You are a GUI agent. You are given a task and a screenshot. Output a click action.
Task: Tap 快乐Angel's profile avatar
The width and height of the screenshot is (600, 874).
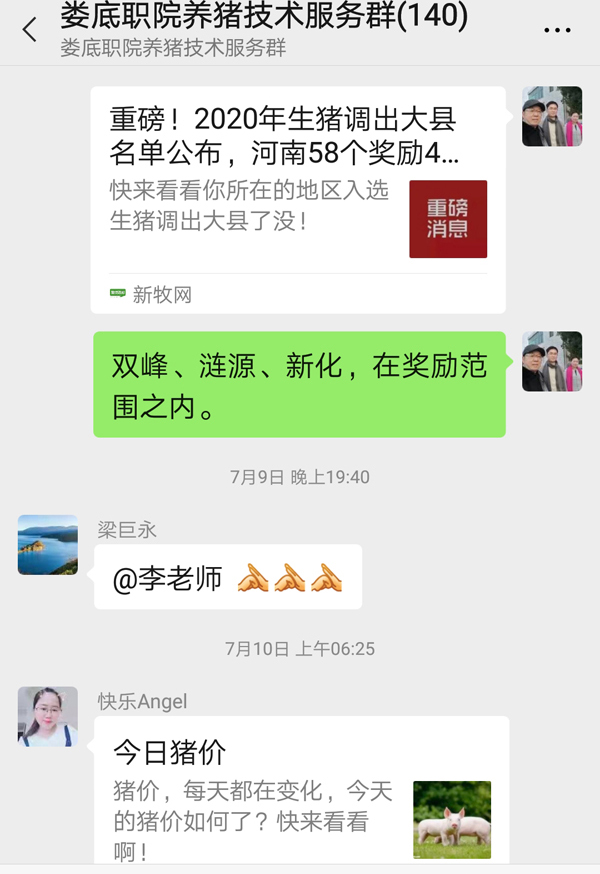click(48, 717)
